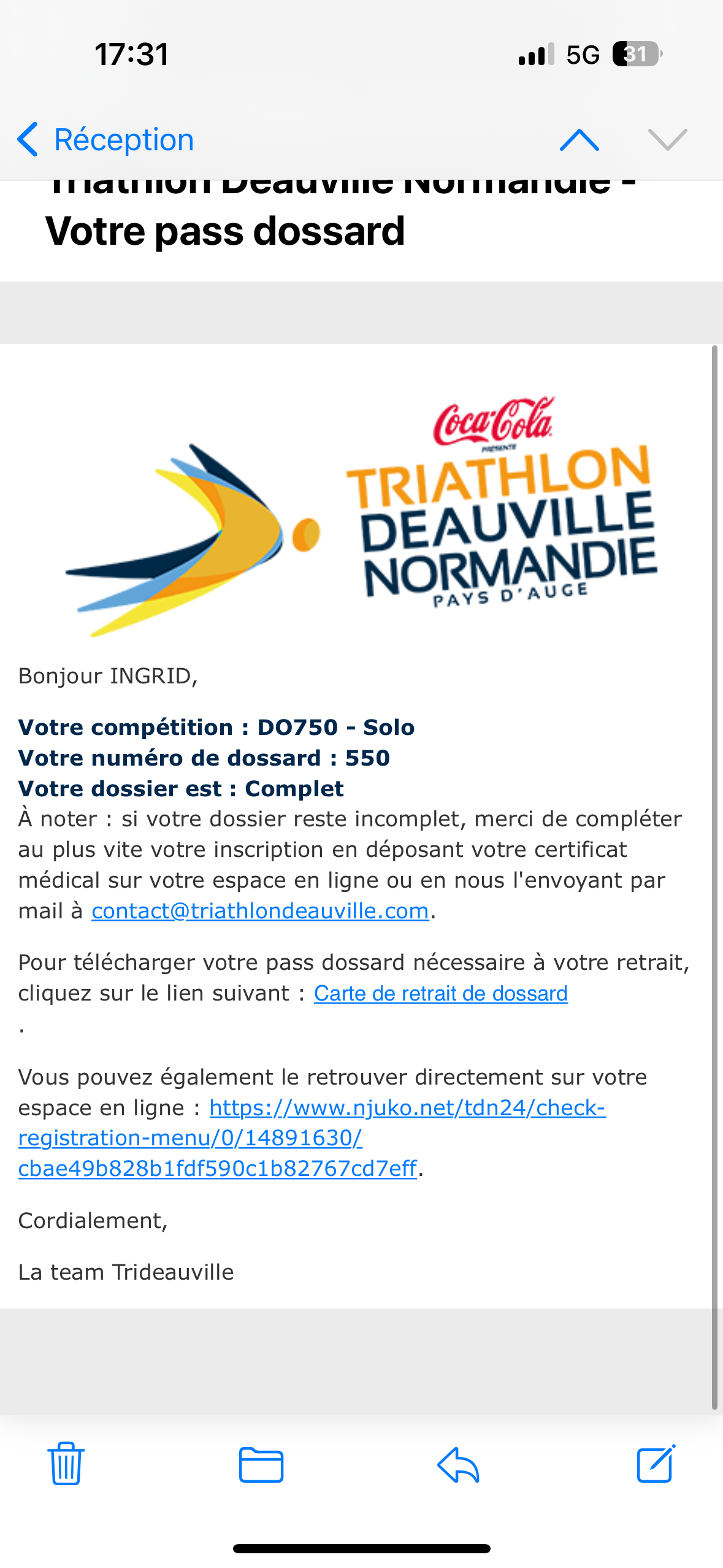Show the previous email with up arrow

(579, 140)
